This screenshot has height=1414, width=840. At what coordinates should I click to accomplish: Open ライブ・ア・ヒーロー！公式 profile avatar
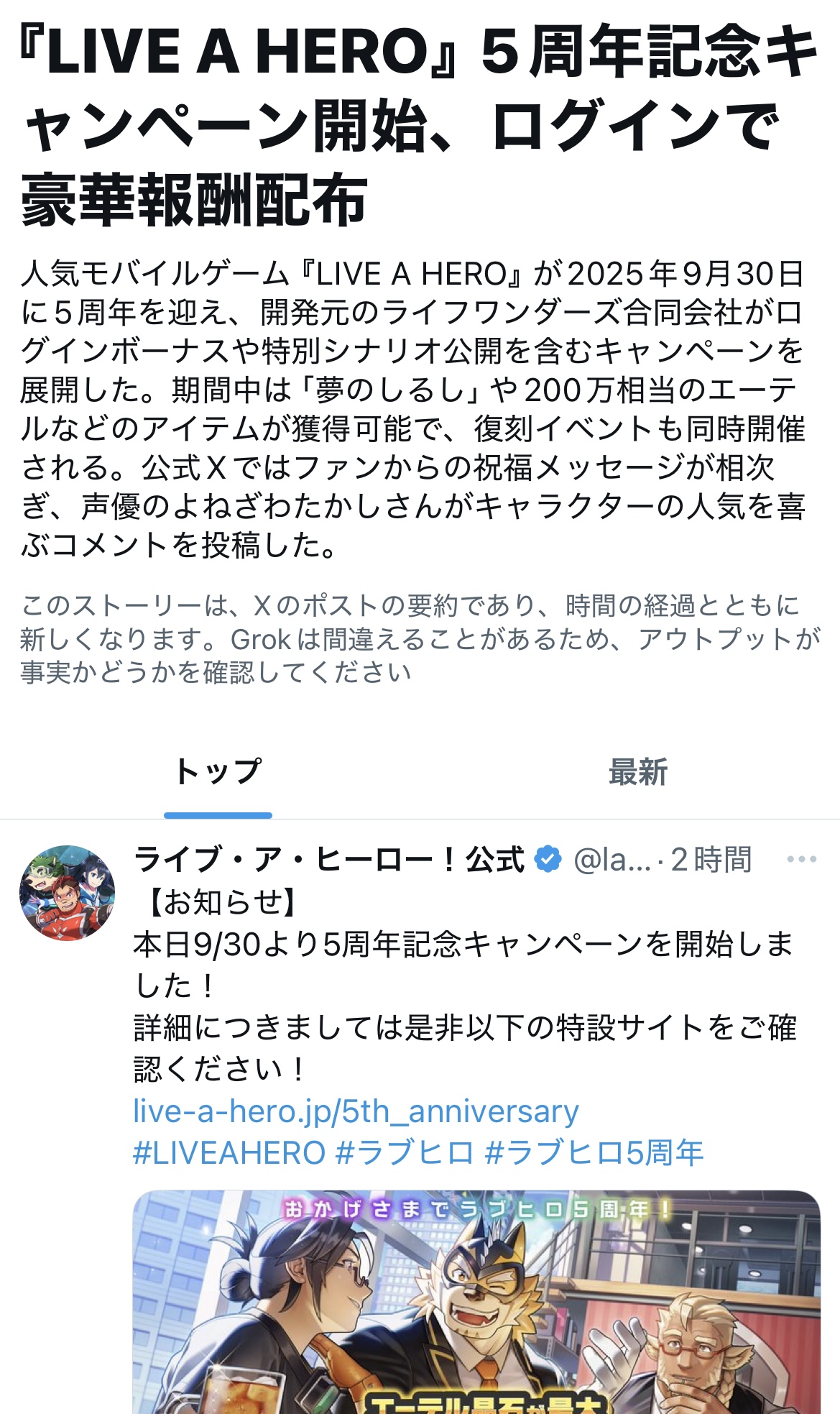pos(67,893)
